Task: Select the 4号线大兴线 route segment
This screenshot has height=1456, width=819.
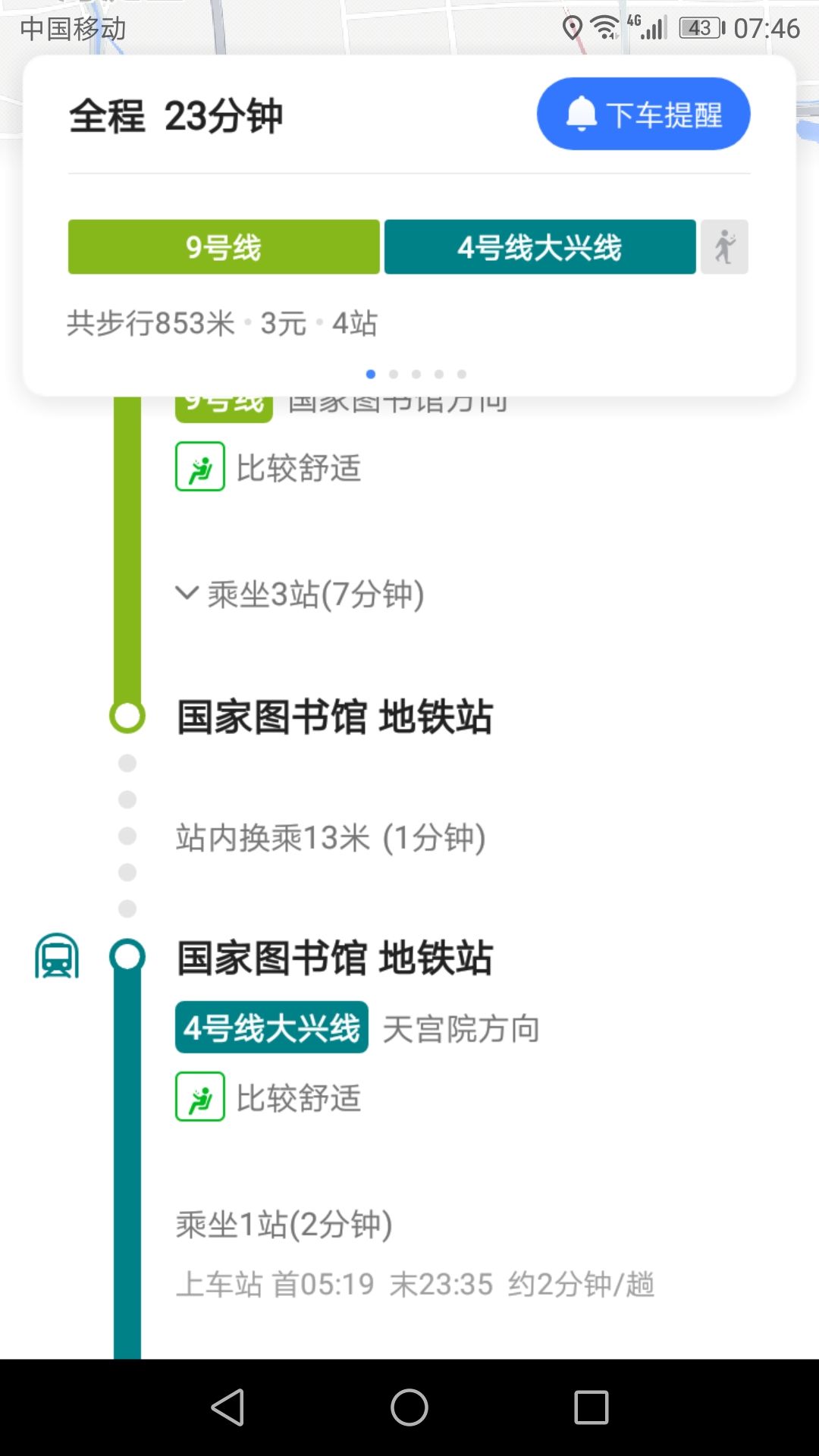Action: 540,247
